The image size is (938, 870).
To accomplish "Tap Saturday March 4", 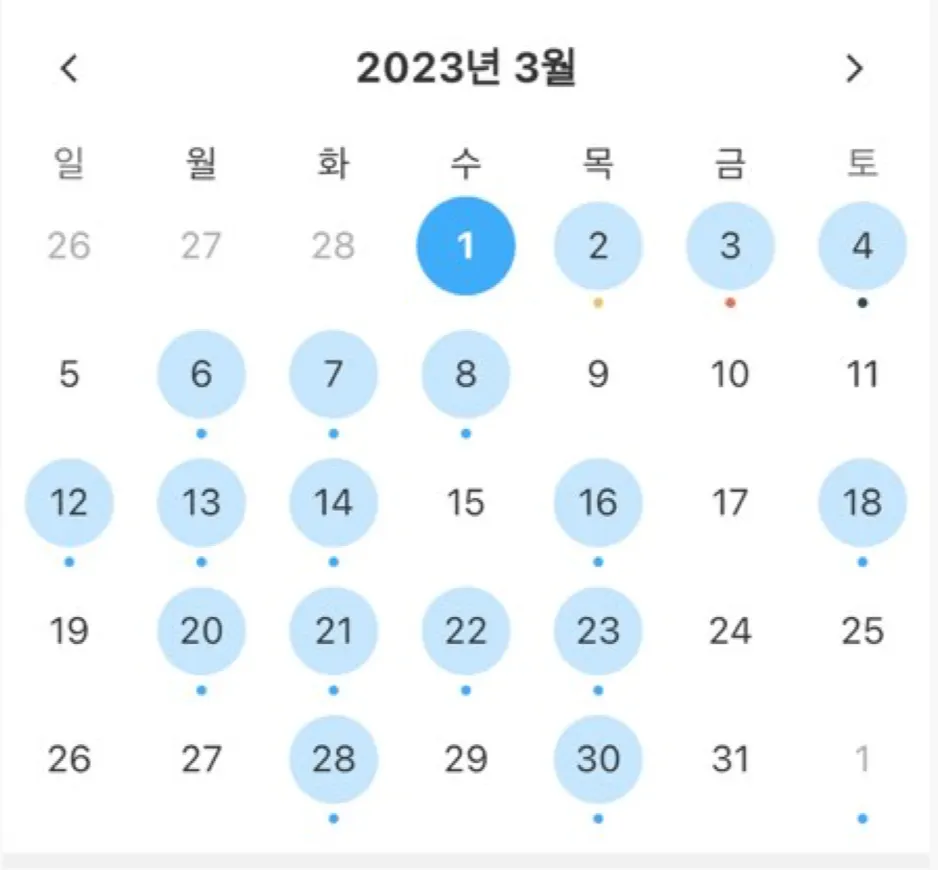I will pos(862,246).
